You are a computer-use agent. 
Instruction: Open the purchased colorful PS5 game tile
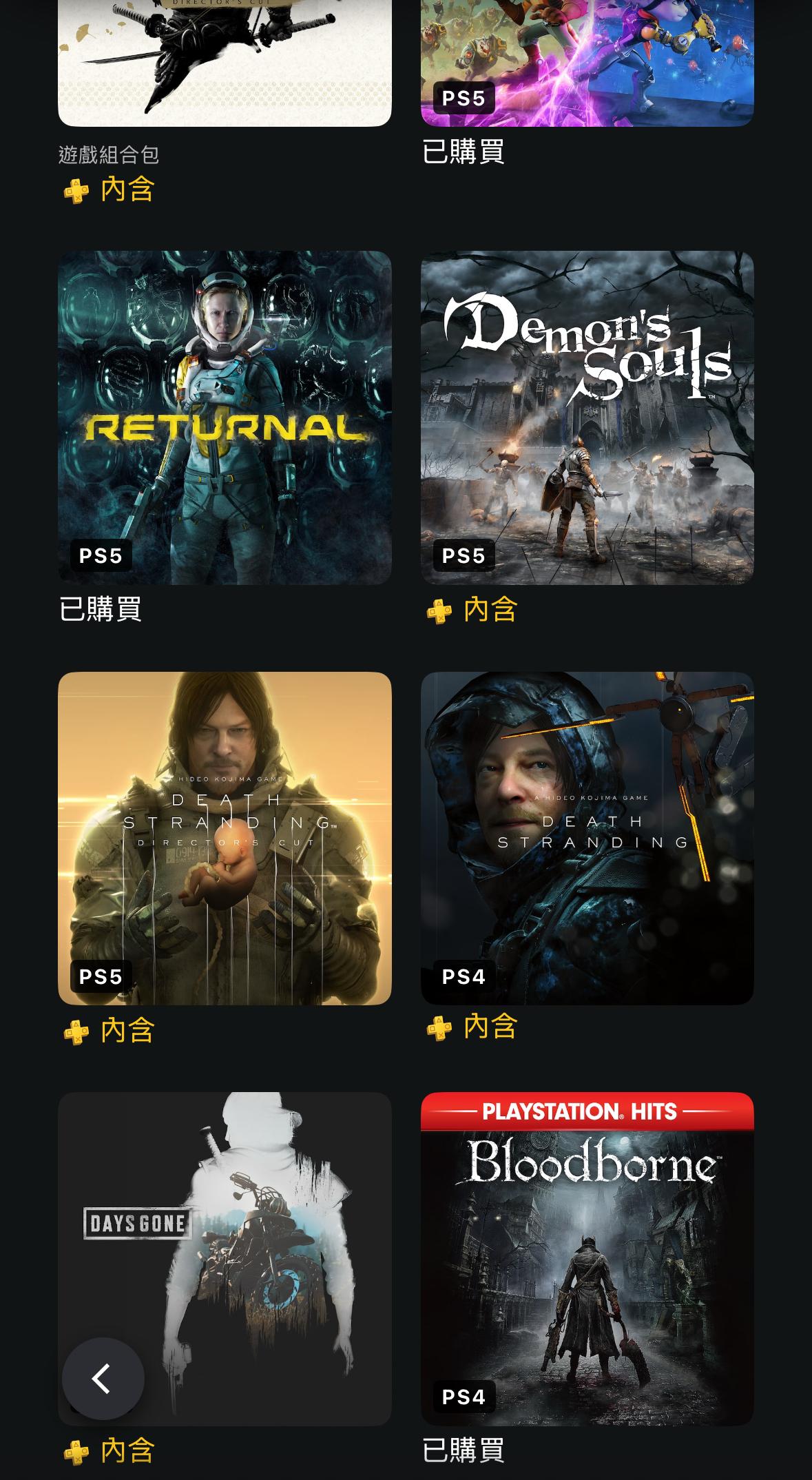[x=587, y=62]
